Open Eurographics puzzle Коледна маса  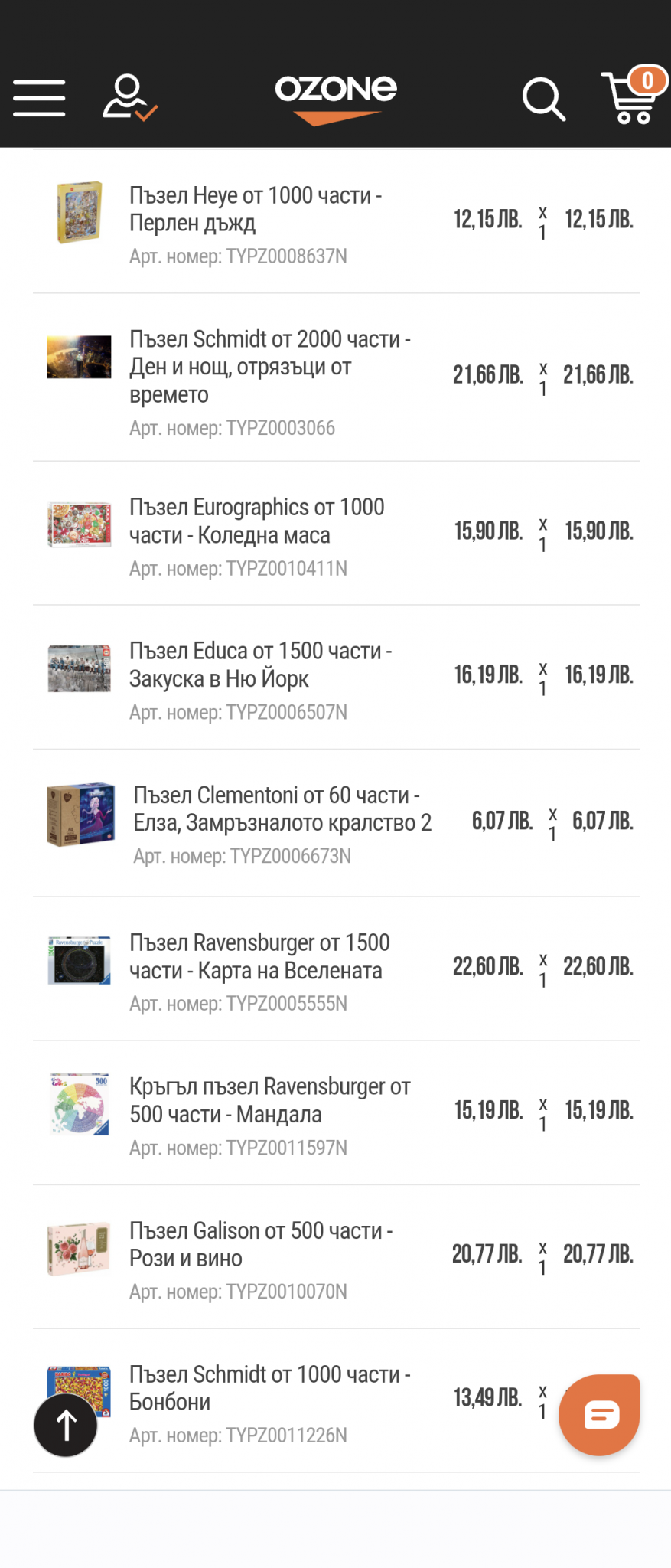(x=256, y=521)
